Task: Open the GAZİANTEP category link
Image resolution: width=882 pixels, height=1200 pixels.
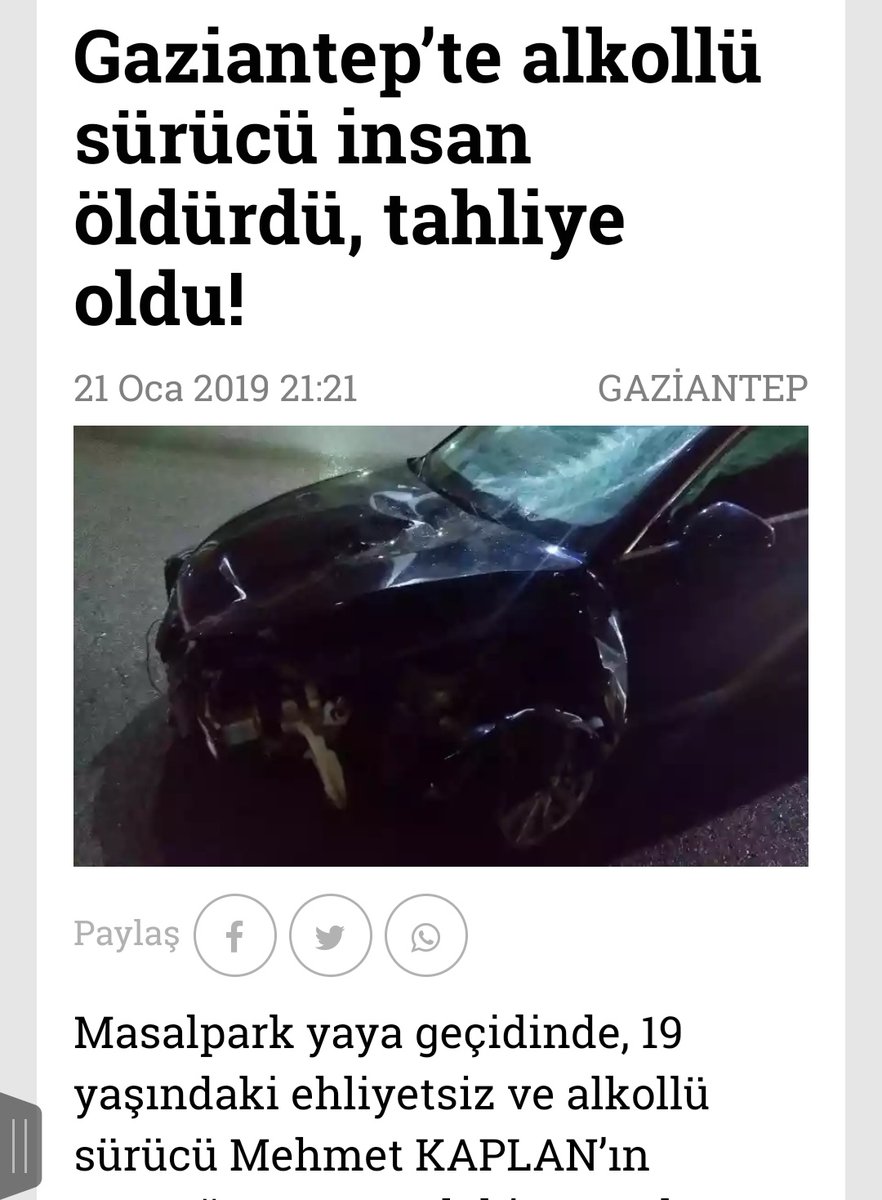Action: point(702,388)
